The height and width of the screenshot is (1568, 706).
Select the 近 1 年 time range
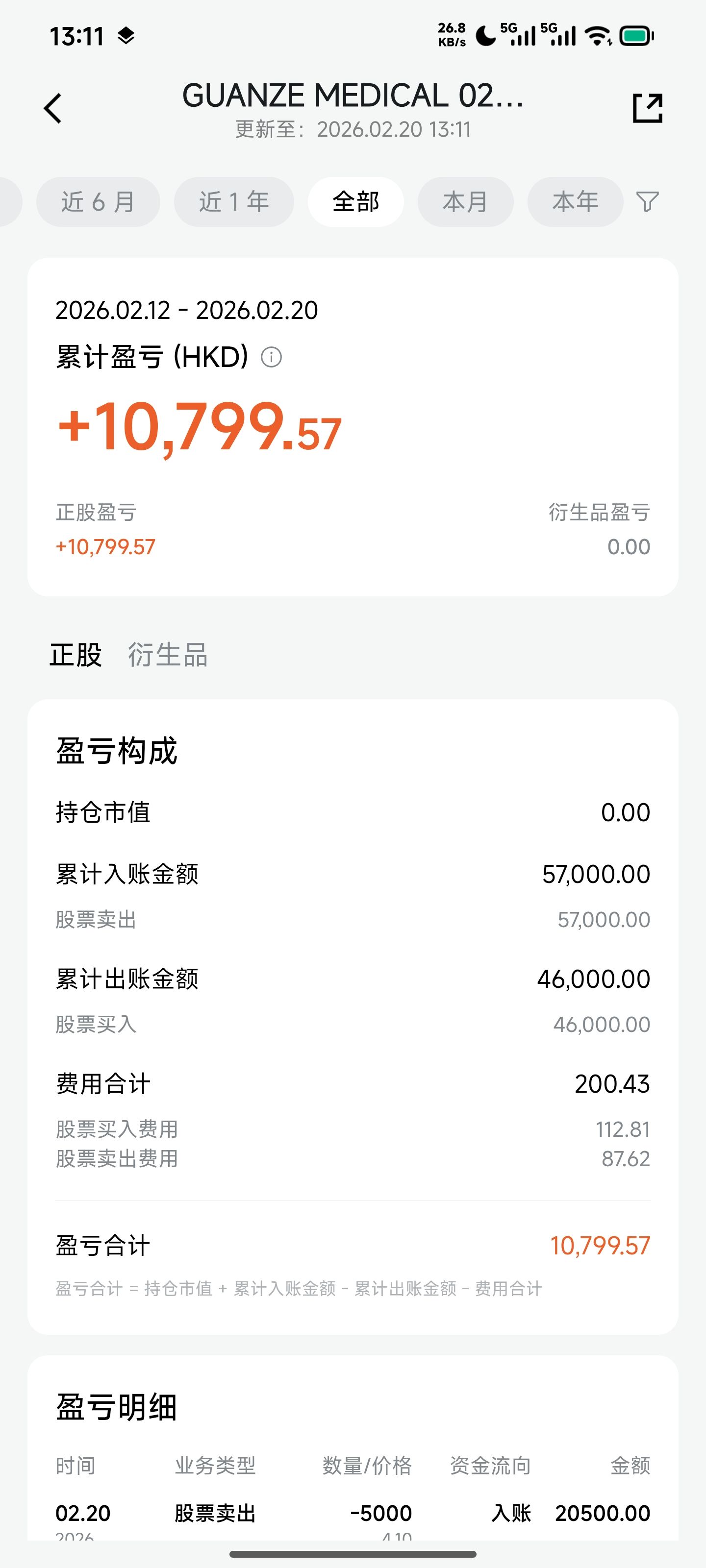coord(234,202)
